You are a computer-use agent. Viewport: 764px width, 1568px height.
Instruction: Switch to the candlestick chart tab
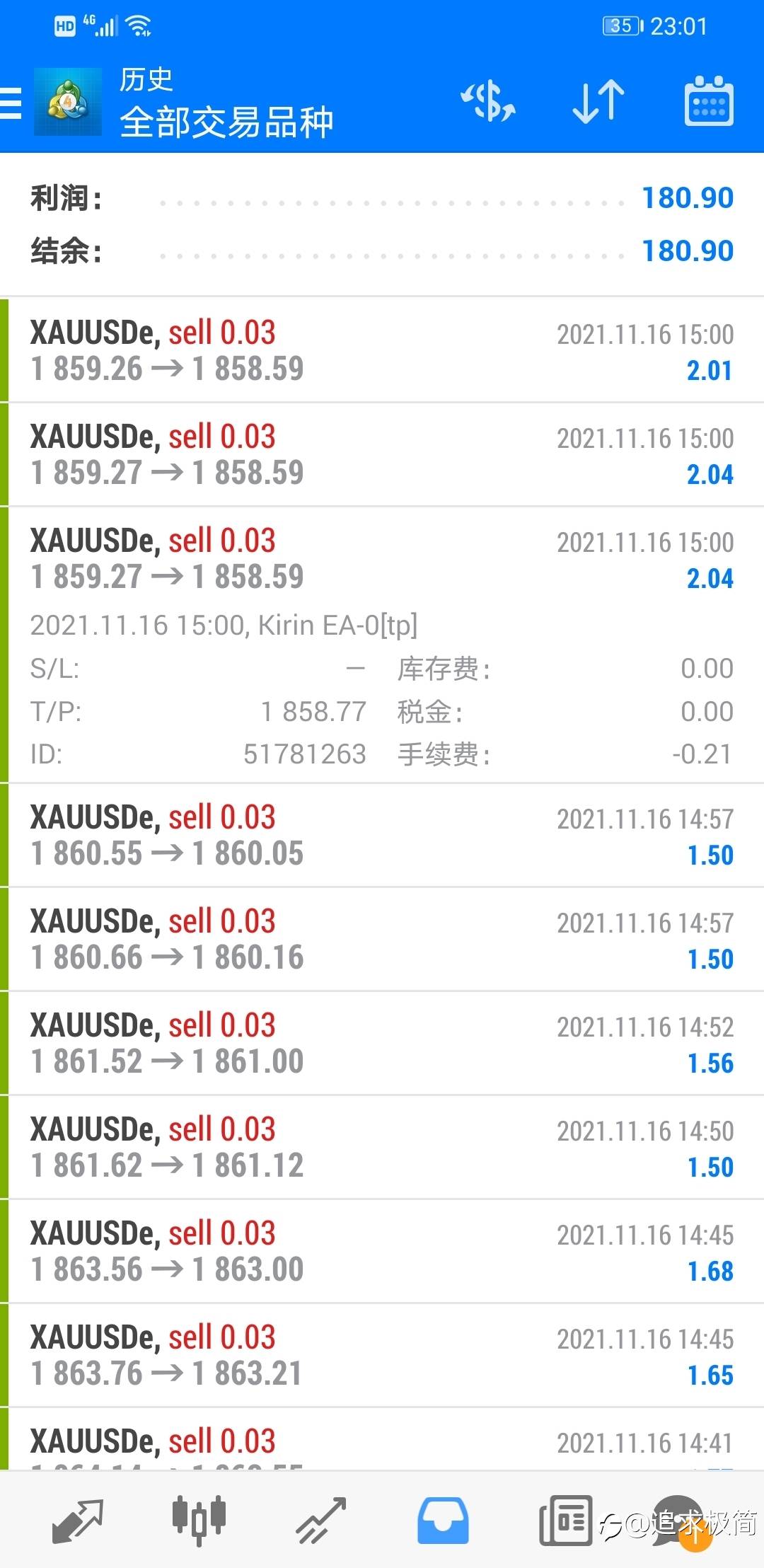click(199, 1520)
